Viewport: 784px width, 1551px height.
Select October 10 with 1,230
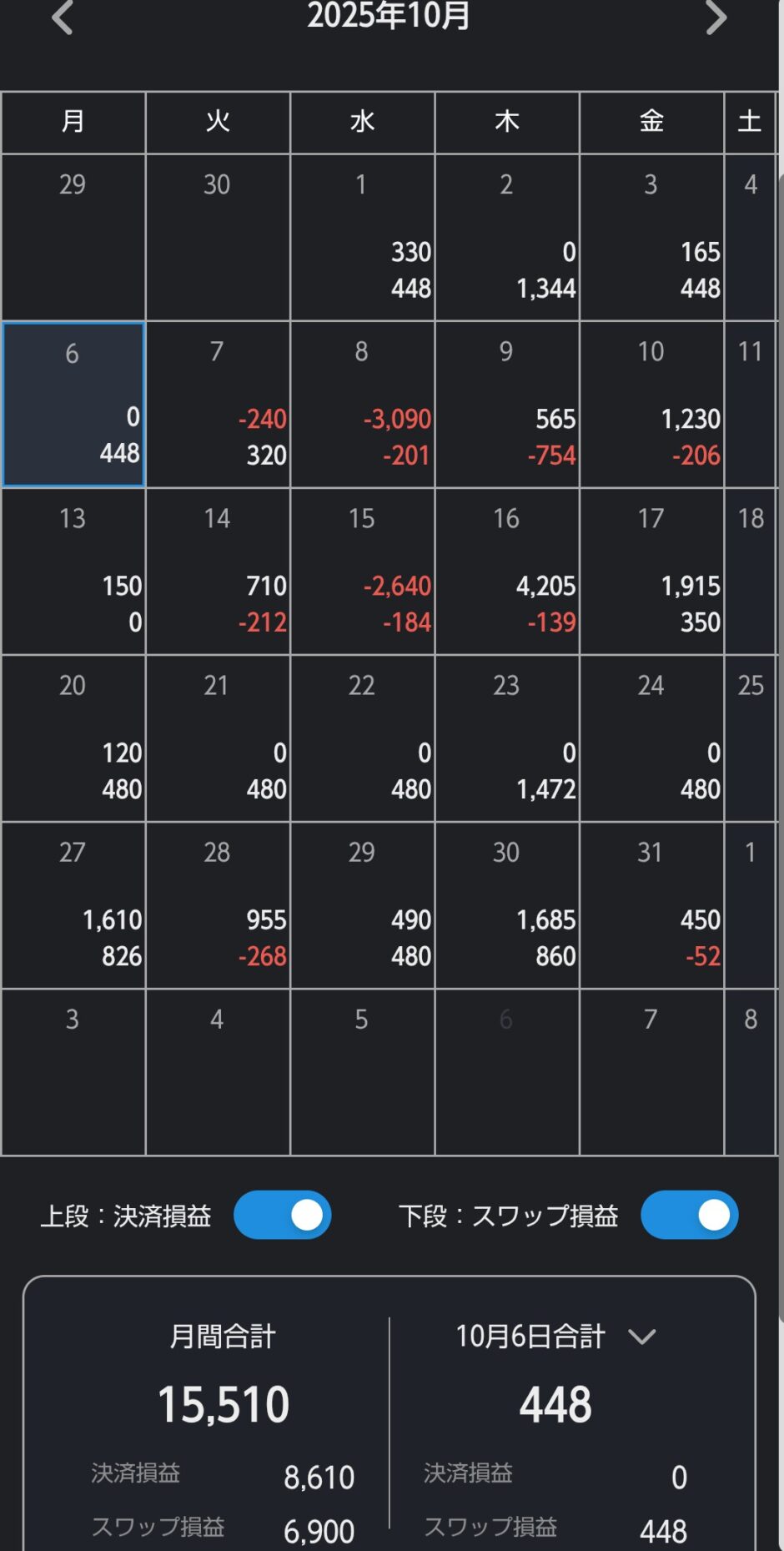coord(651,405)
